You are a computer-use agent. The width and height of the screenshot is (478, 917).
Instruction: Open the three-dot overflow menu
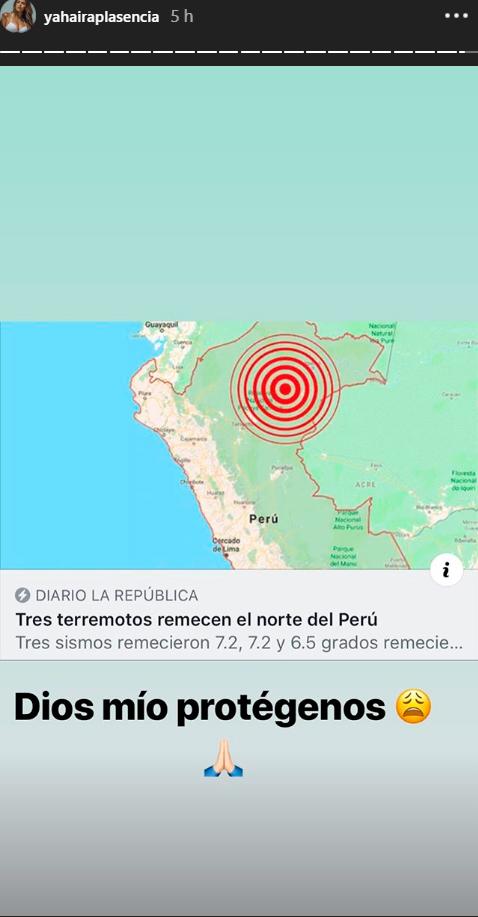tap(456, 16)
